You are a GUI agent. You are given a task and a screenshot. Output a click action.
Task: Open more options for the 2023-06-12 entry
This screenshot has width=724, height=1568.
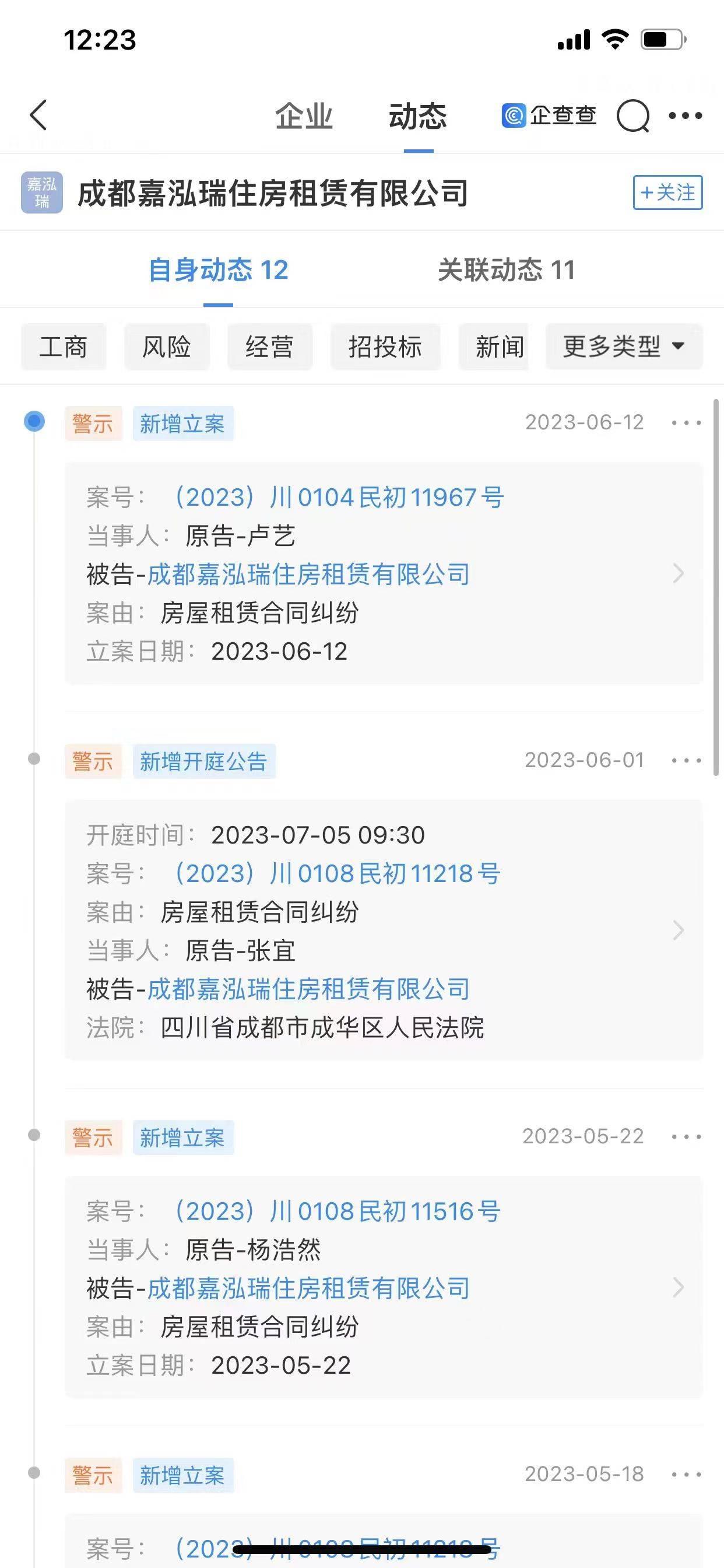coord(686,422)
